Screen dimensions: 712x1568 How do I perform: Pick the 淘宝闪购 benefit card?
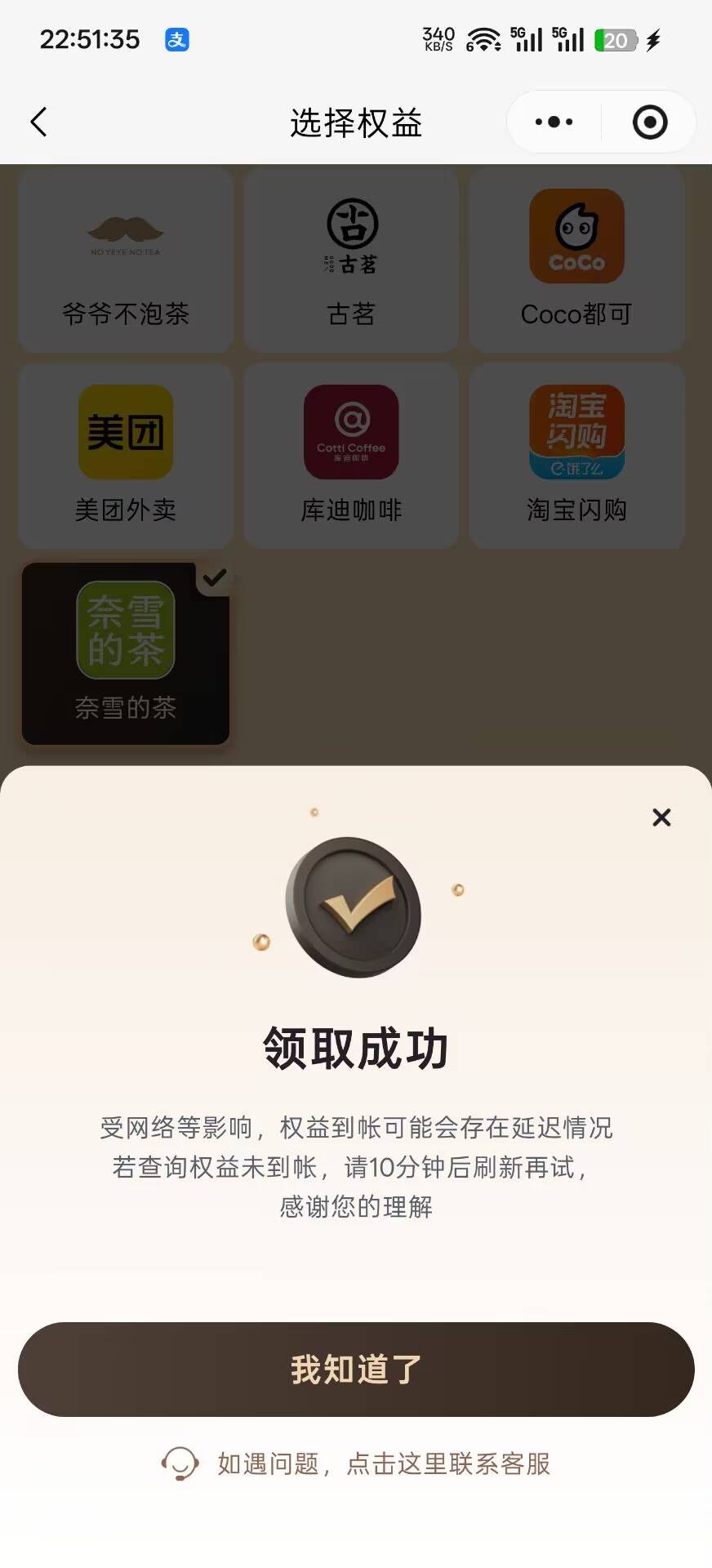(576, 456)
